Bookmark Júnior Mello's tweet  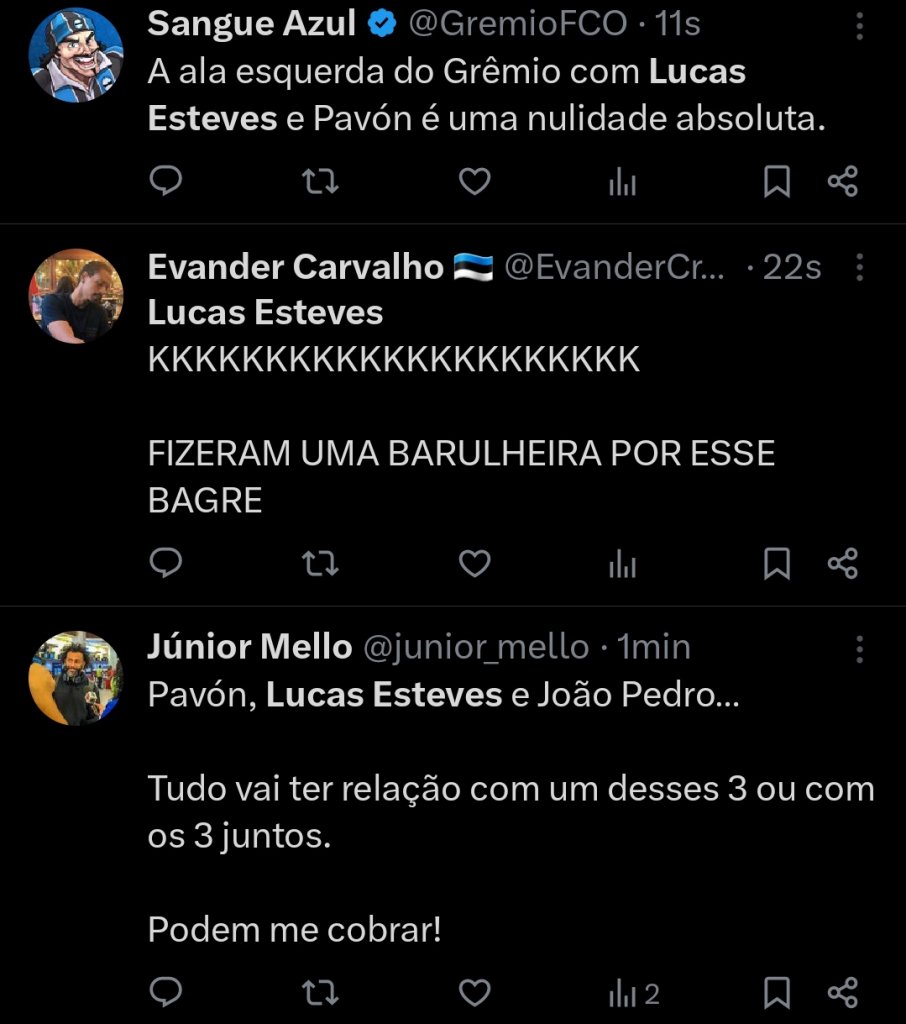coord(777,993)
